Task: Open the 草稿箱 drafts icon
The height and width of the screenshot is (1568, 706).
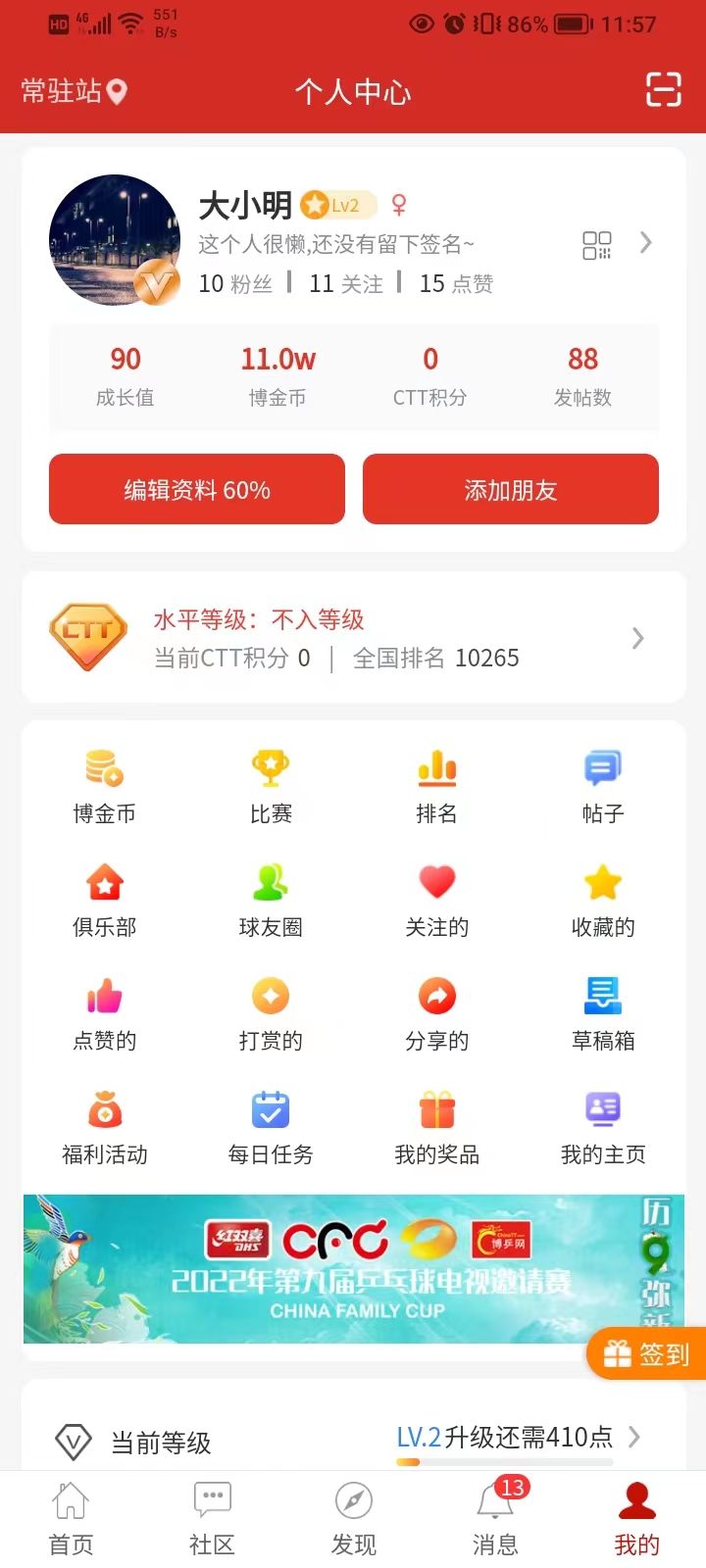Action: point(602,1009)
